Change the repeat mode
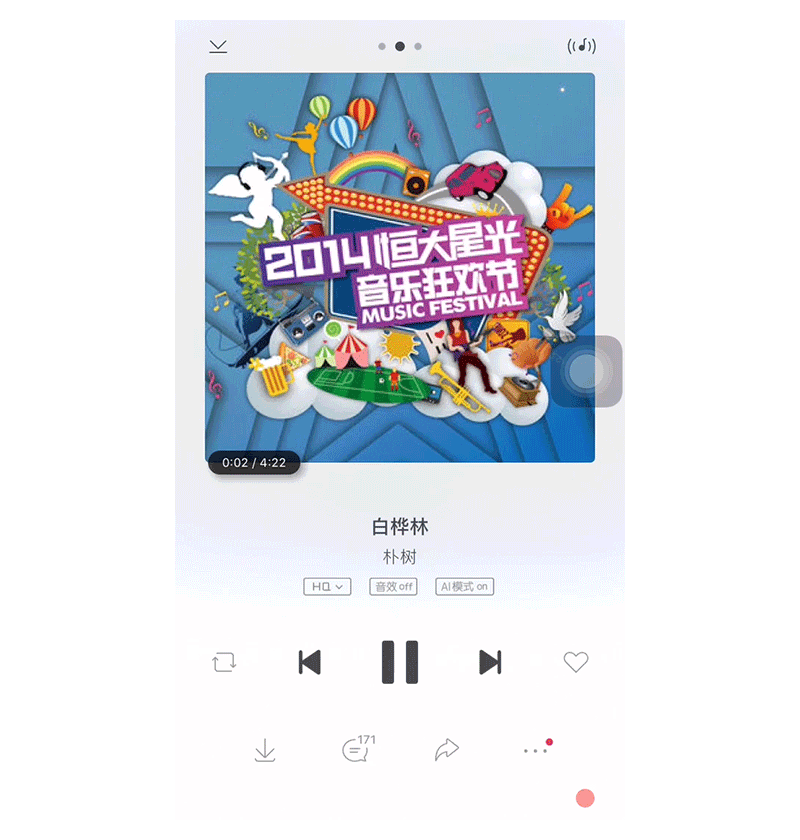 (224, 662)
